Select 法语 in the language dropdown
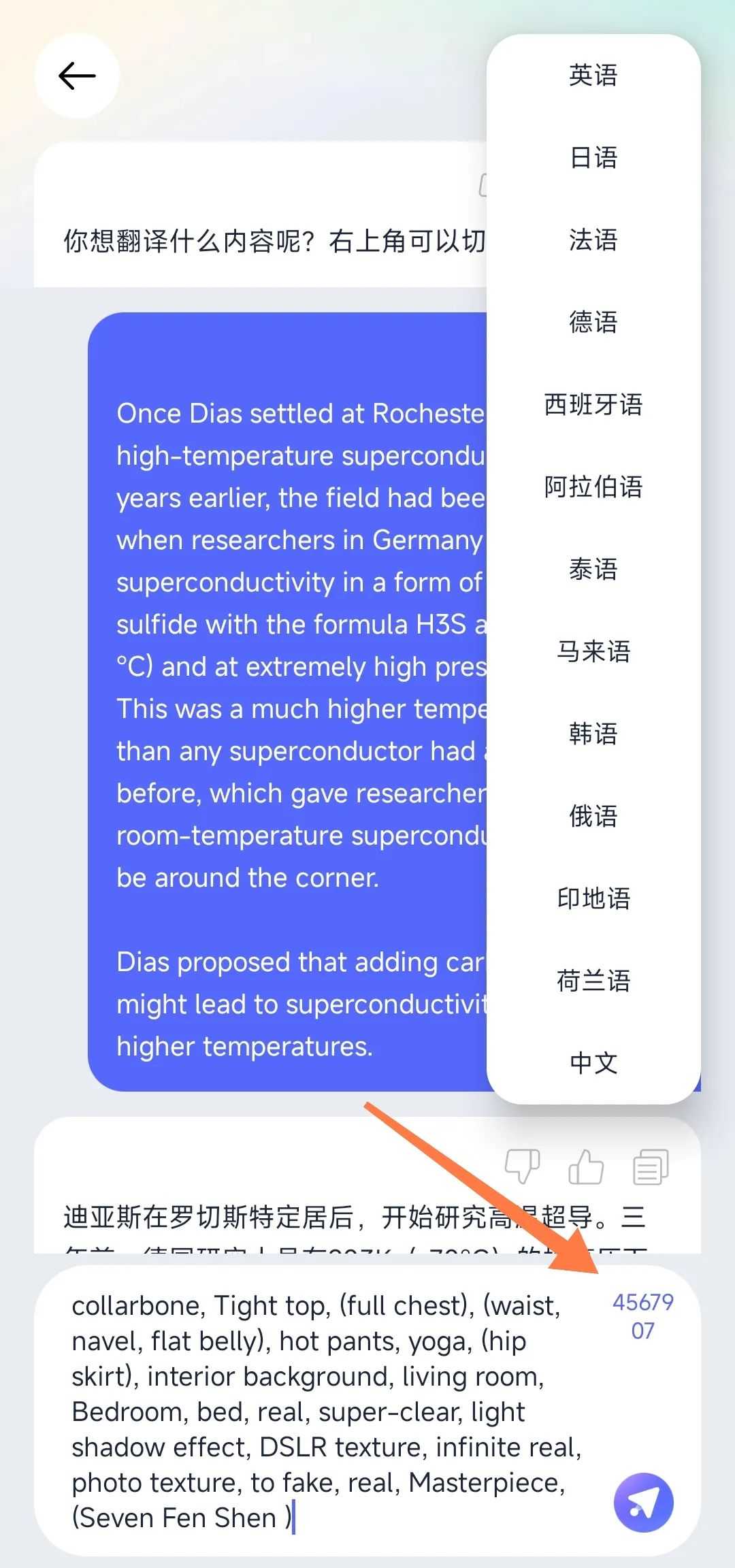735x1568 pixels. point(593,240)
